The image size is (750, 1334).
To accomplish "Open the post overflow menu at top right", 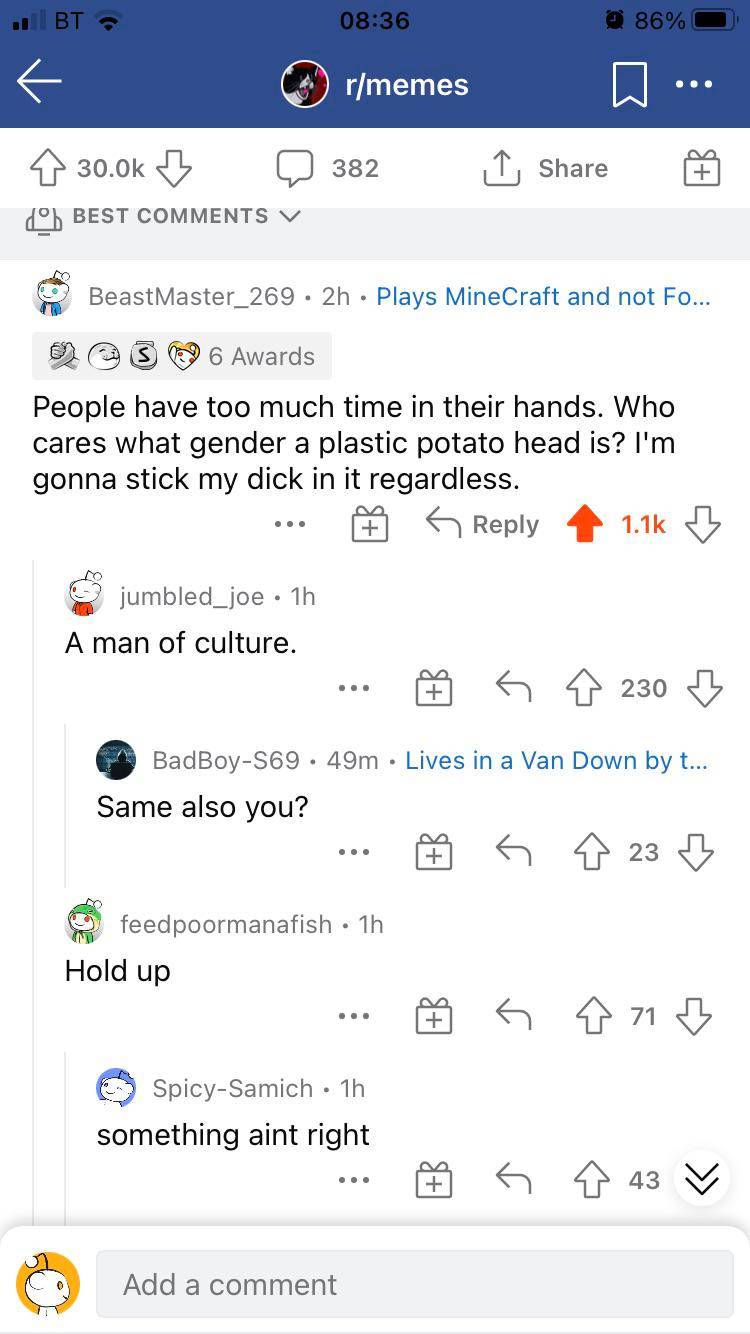I will point(694,83).
